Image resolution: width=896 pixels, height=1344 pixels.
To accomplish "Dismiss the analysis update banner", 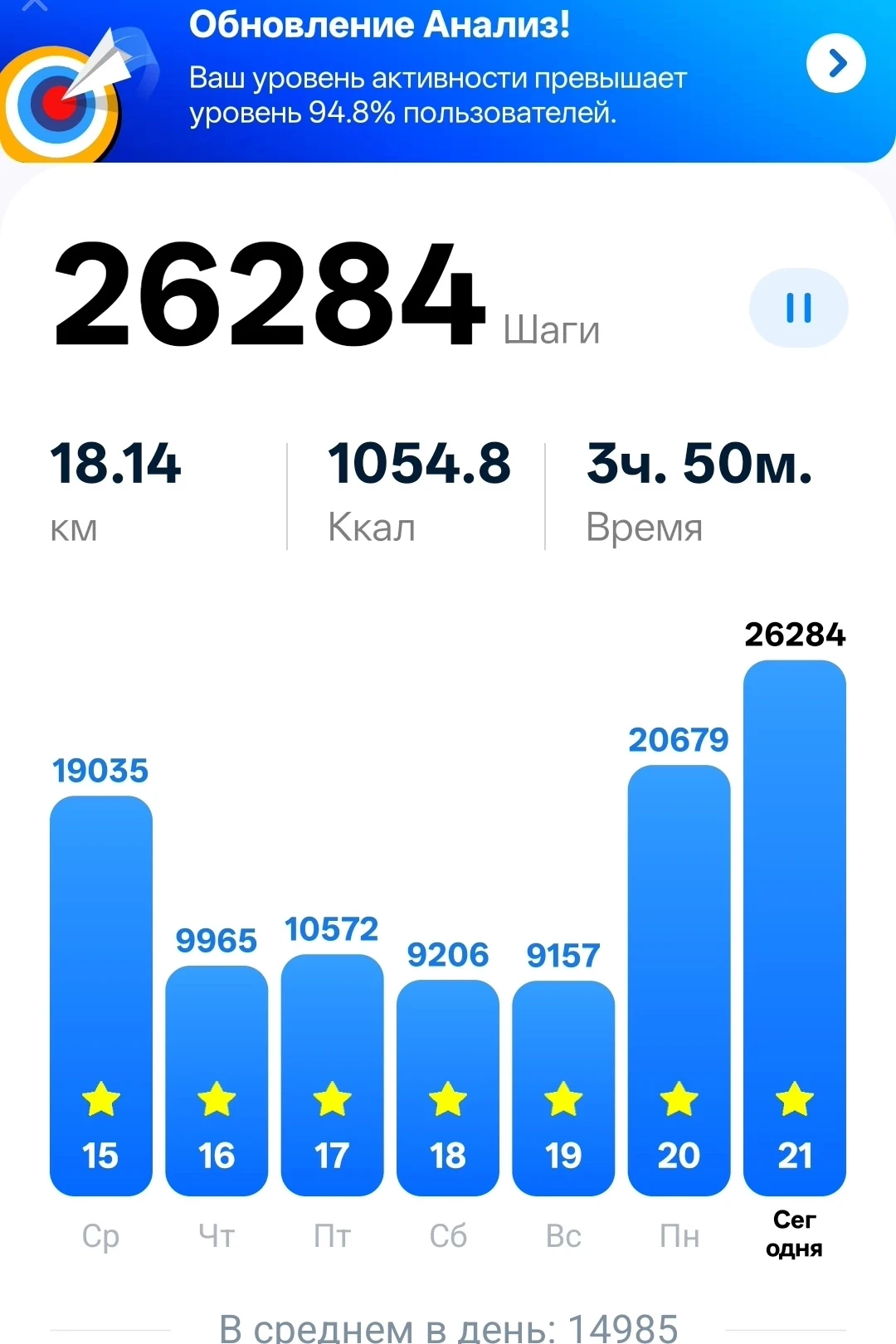I will 35,5.
